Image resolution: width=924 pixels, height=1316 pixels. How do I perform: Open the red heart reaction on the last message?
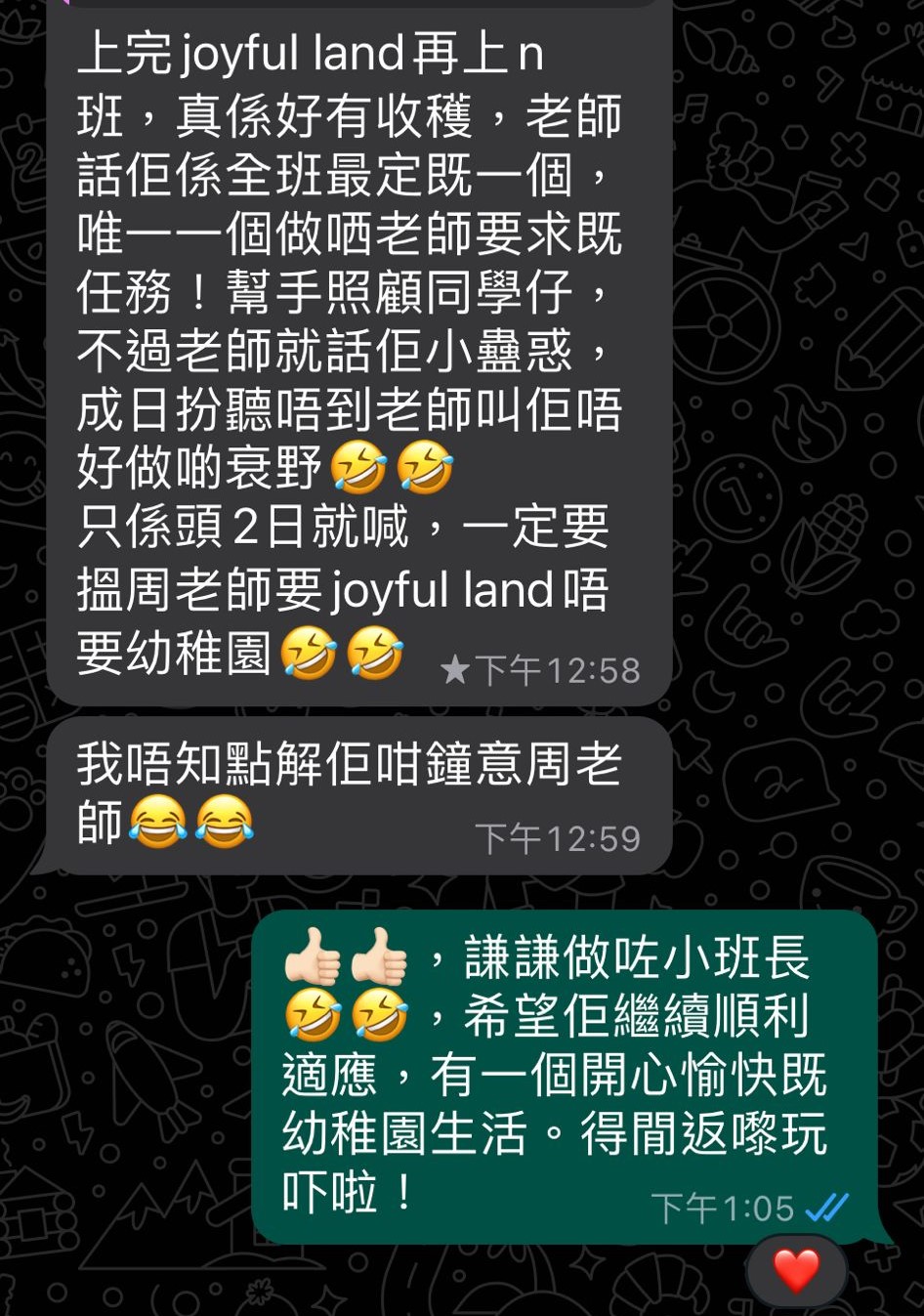coord(796,1270)
